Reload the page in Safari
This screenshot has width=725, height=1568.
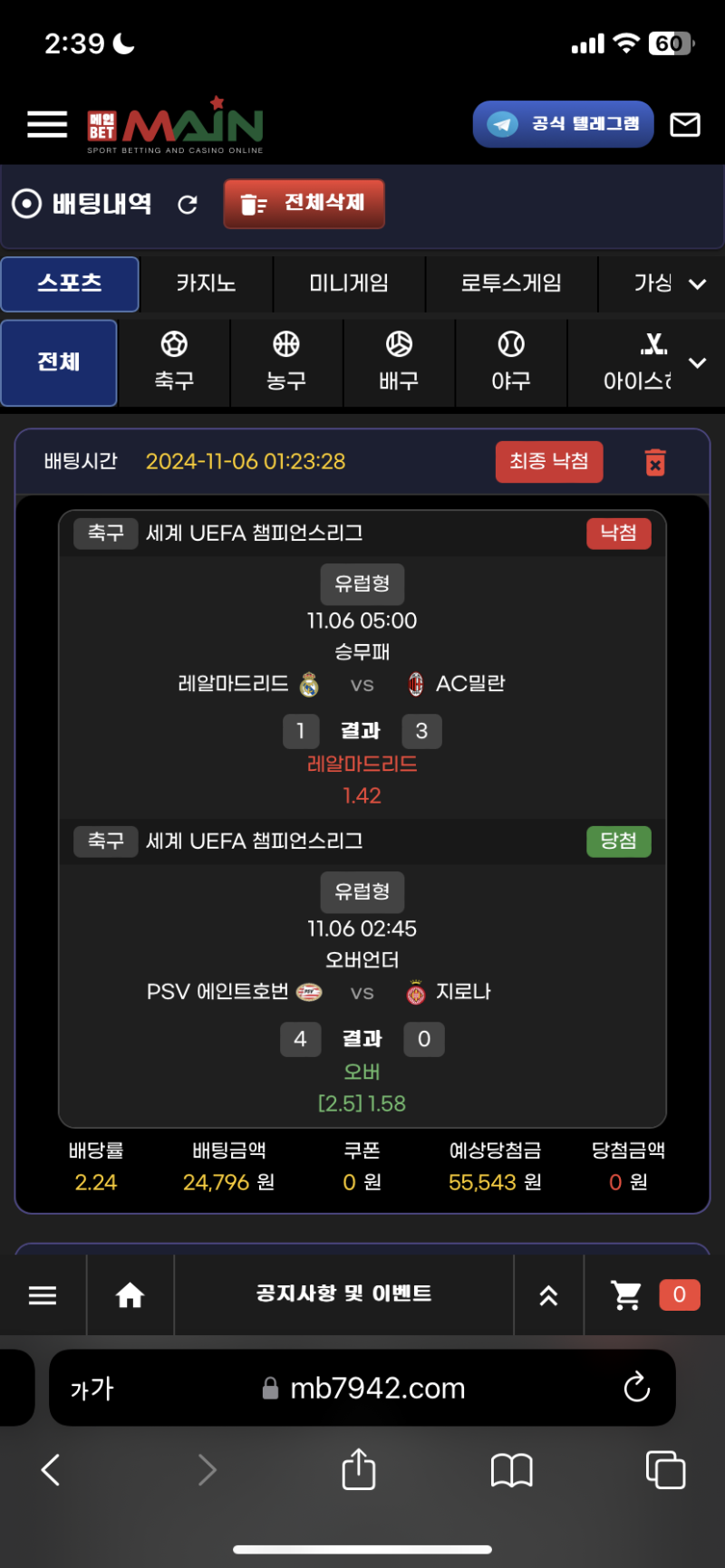point(637,1387)
